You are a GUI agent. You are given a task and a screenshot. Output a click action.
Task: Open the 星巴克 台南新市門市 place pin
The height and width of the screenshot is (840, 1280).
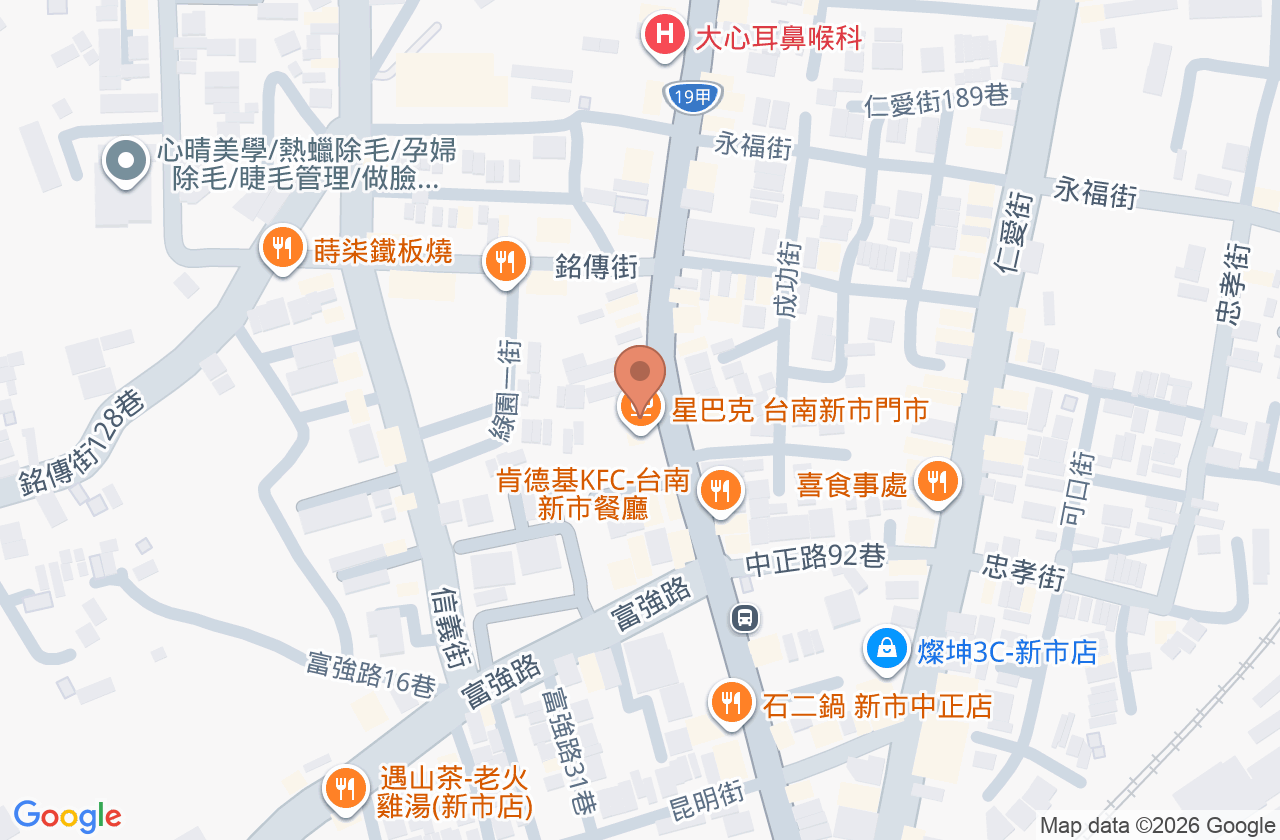pyautogui.click(x=640, y=410)
